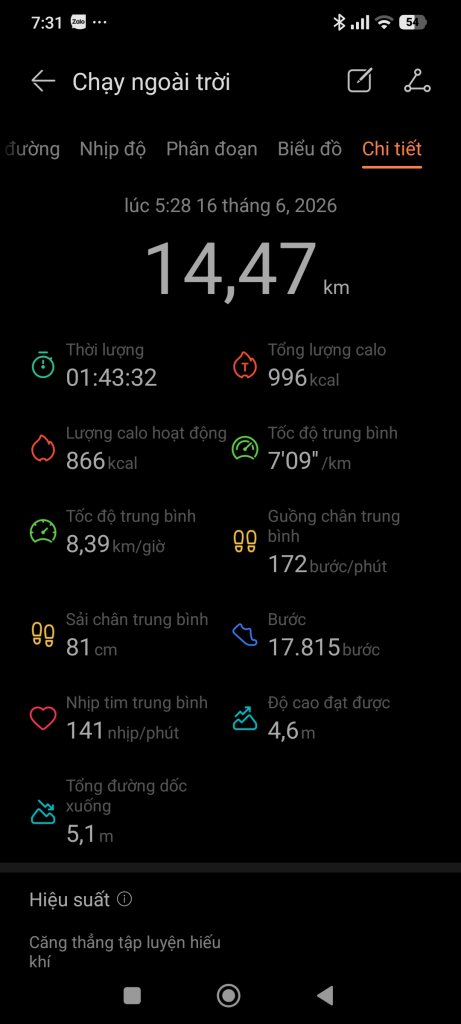Image resolution: width=461 pixels, height=1024 pixels.
Task: Open recent apps with the square button
Action: coord(133,995)
